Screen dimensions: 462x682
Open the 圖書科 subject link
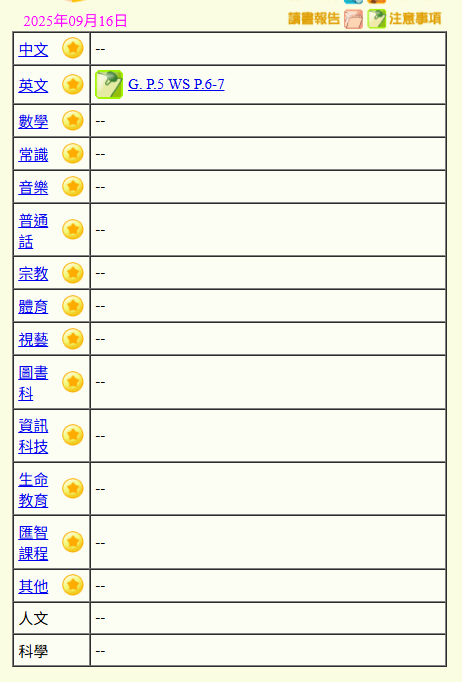33,383
